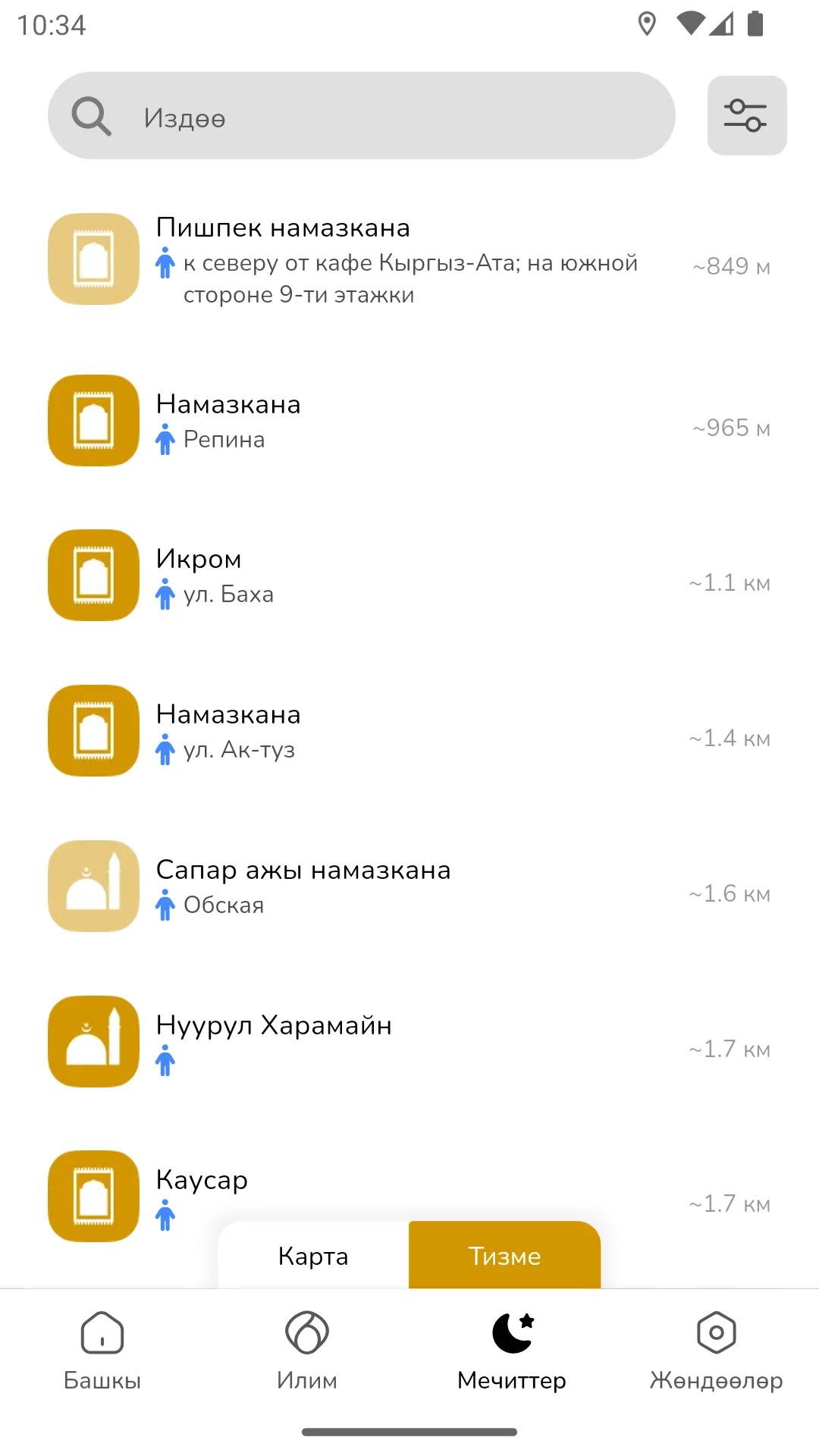This screenshot has width=819, height=1456.
Task: Open the filter settings icon
Action: click(x=747, y=116)
